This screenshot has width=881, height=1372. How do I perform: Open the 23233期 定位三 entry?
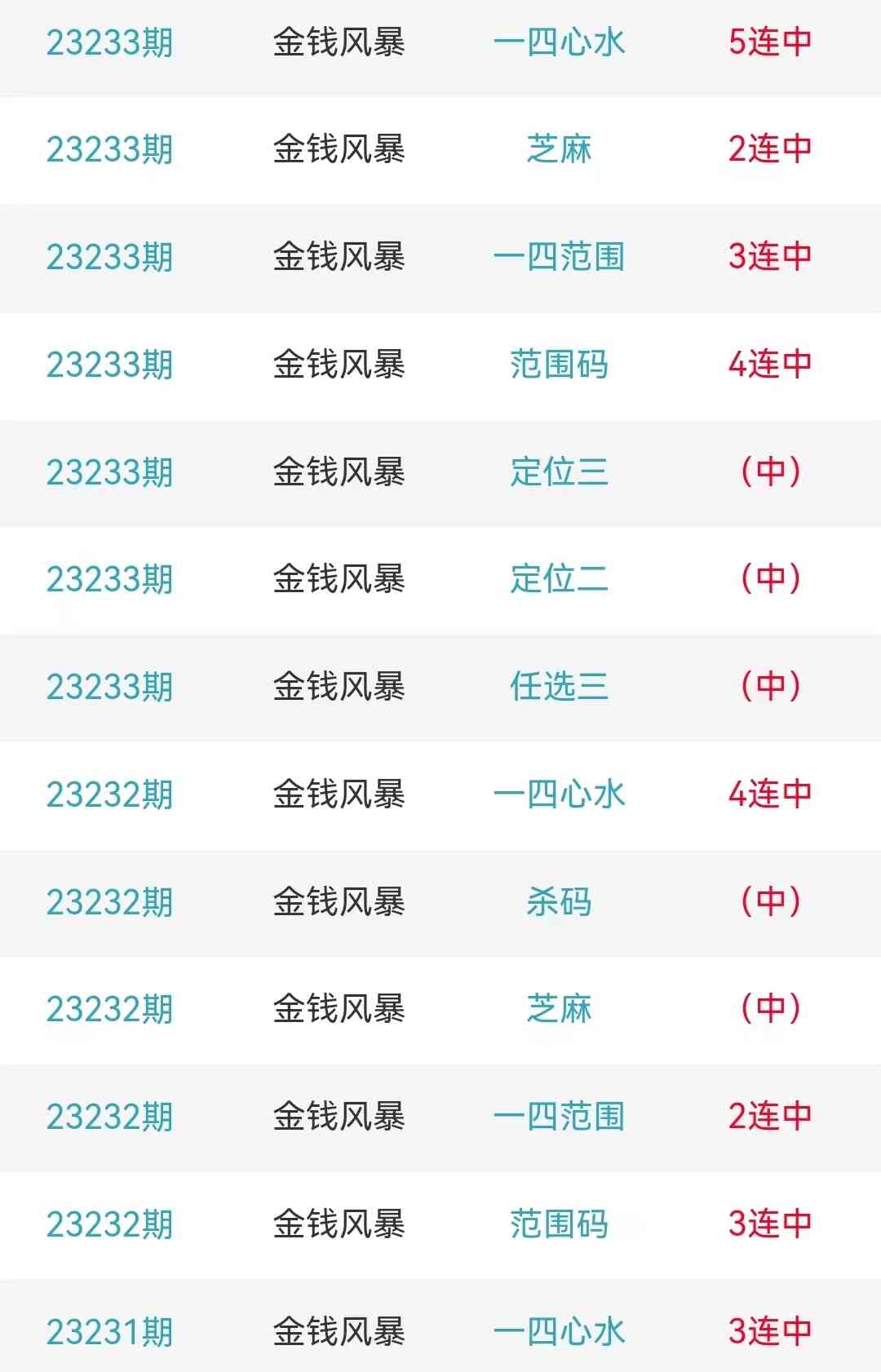(559, 472)
